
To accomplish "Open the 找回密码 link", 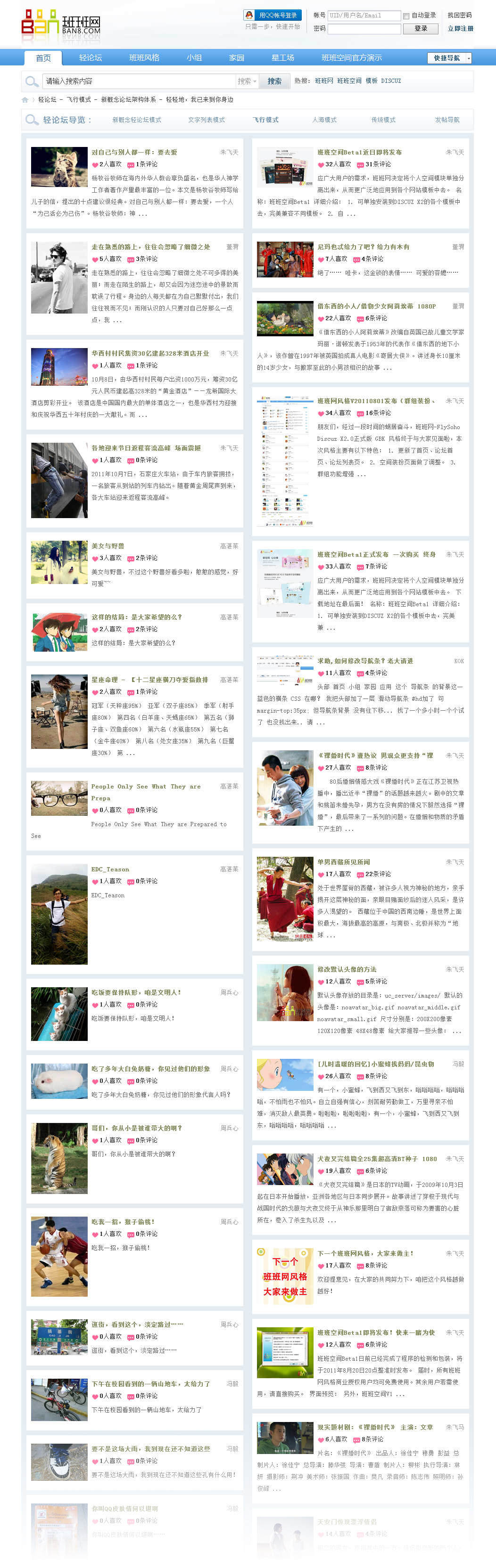I will point(459,15).
